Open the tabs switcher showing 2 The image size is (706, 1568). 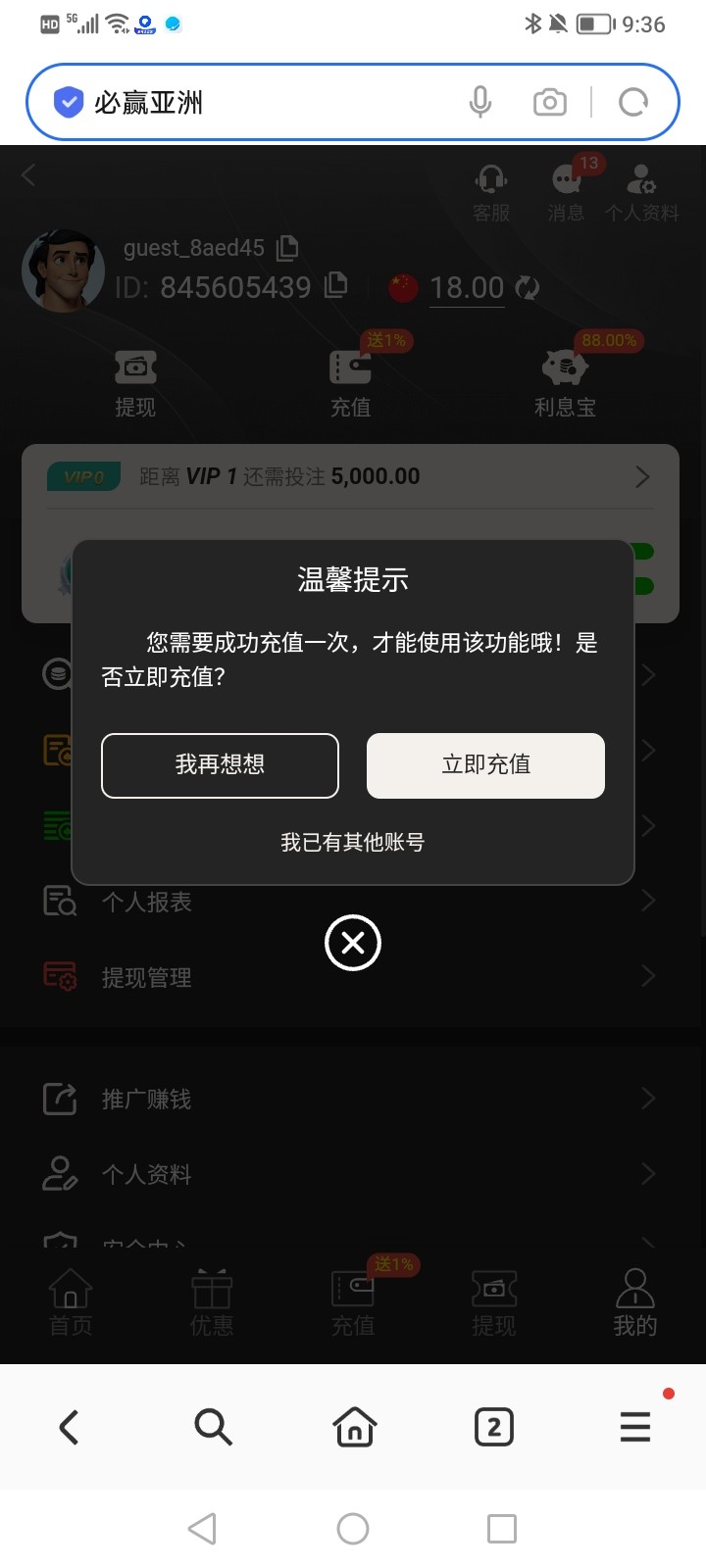pyautogui.click(x=494, y=1427)
